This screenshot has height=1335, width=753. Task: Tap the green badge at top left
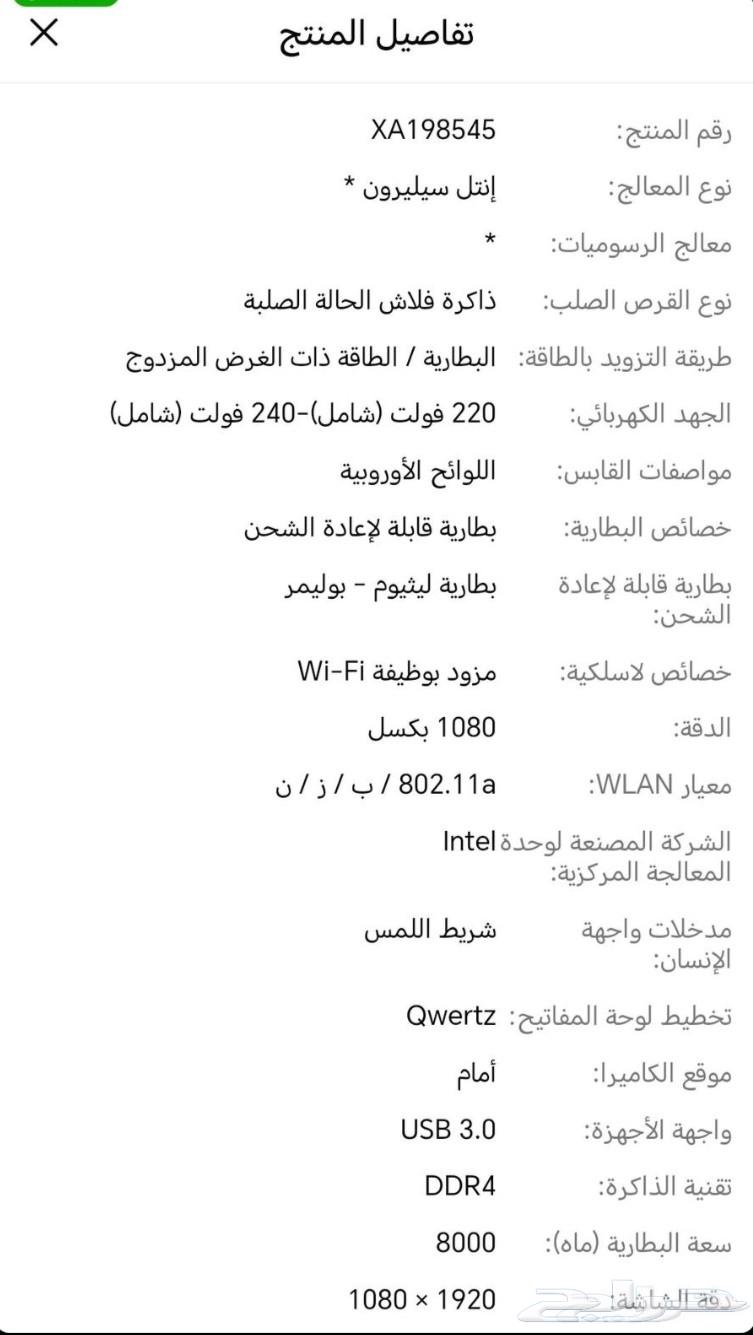[65, 5]
